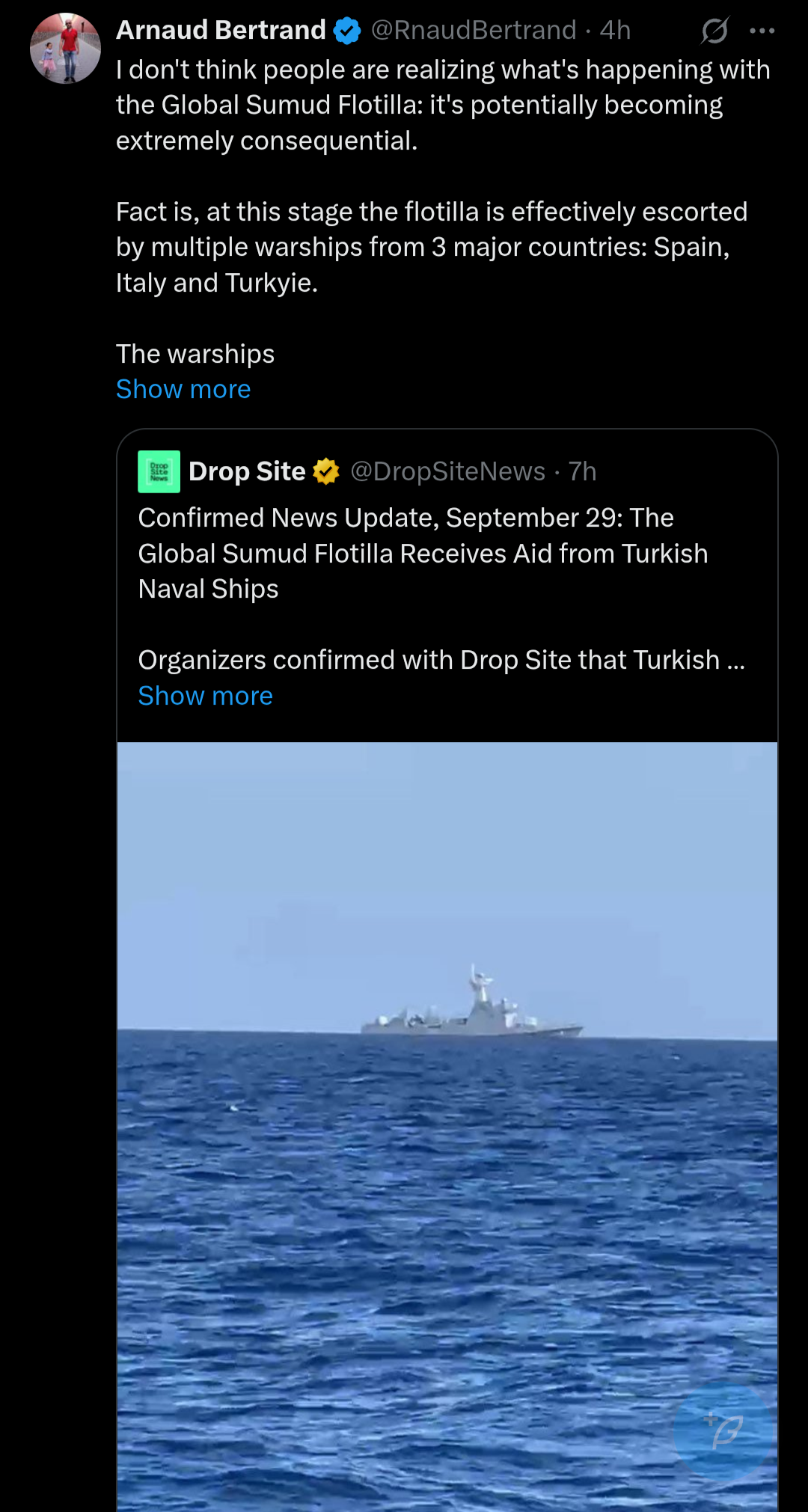
Task: Open the warship video in the quoted post
Action: click(x=447, y=1085)
